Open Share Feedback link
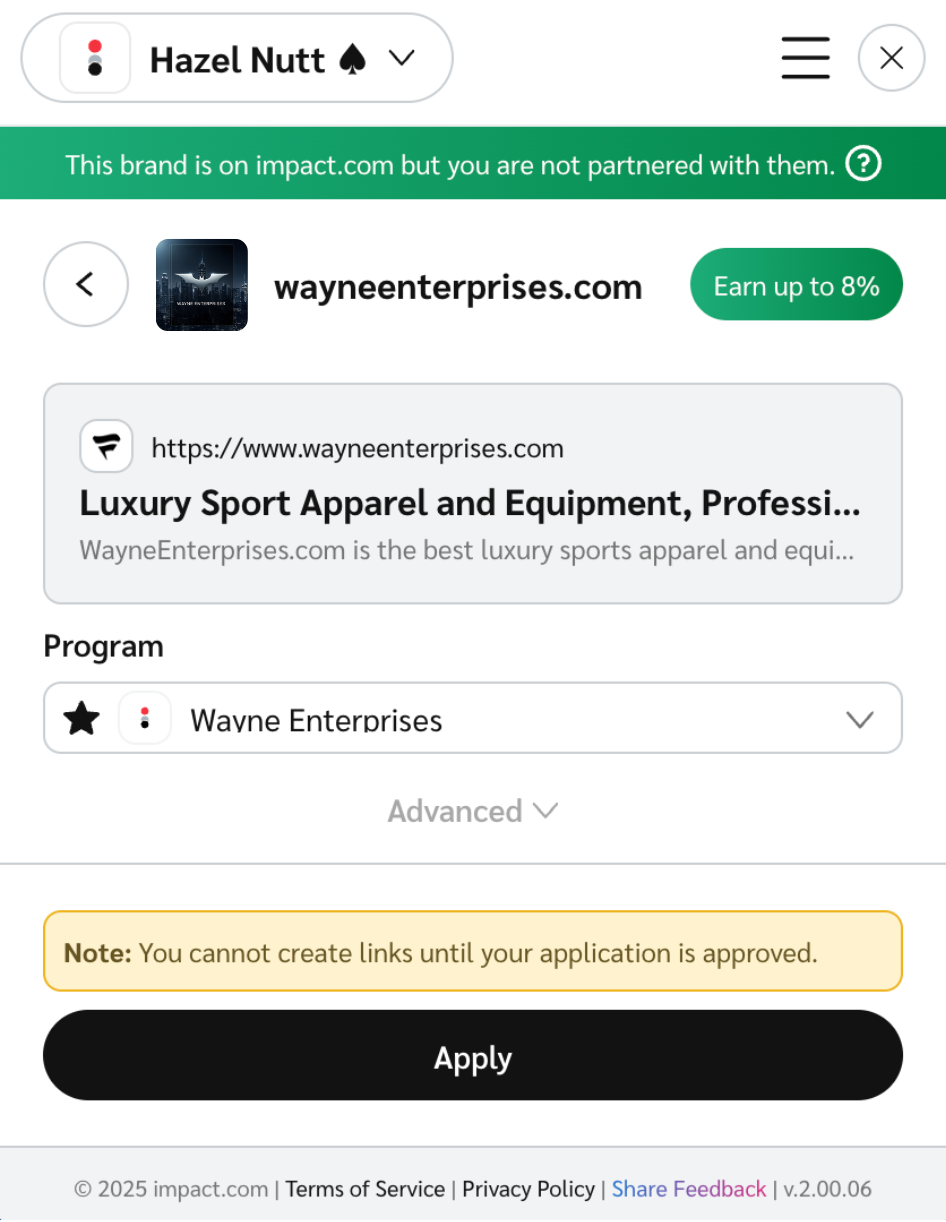 click(689, 1189)
